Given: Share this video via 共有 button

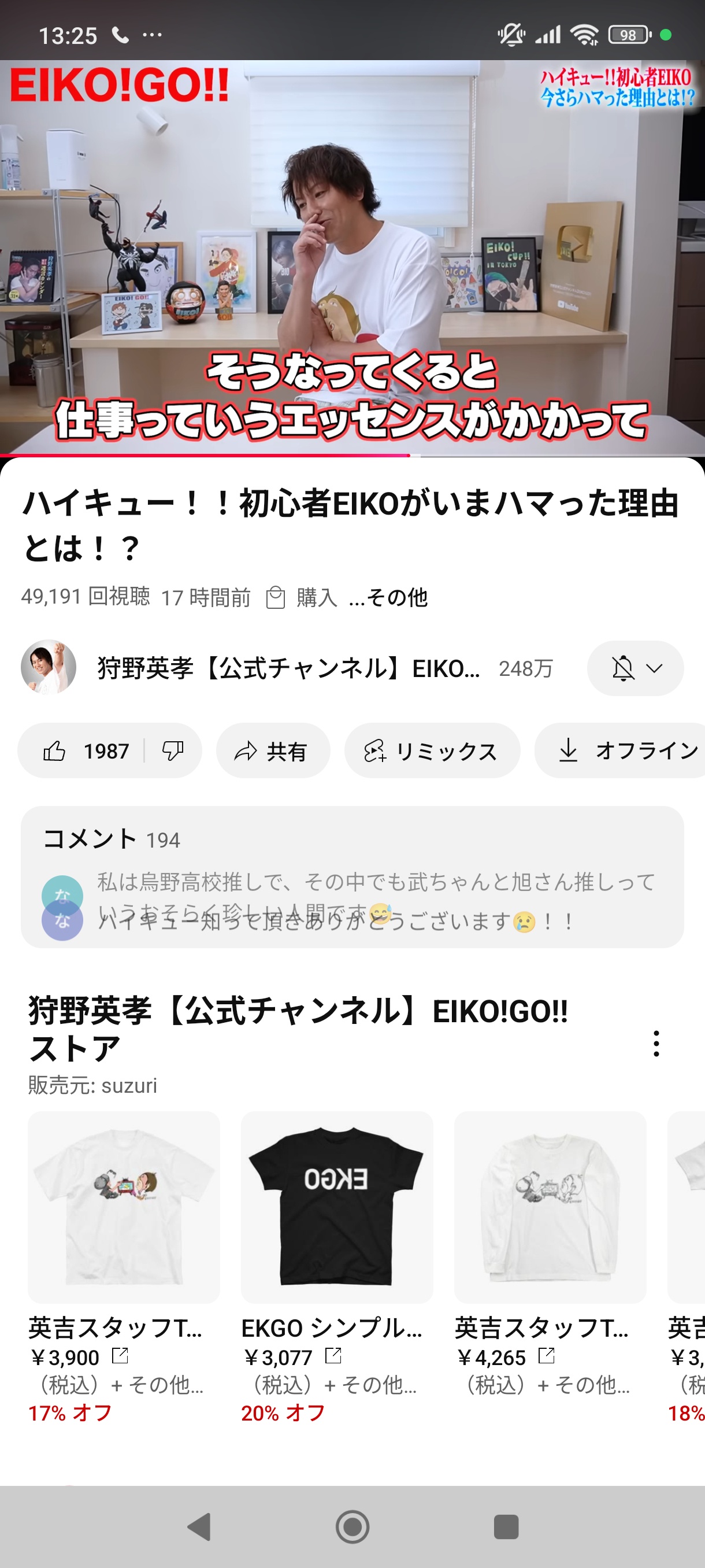Looking at the screenshot, I should click(x=273, y=750).
